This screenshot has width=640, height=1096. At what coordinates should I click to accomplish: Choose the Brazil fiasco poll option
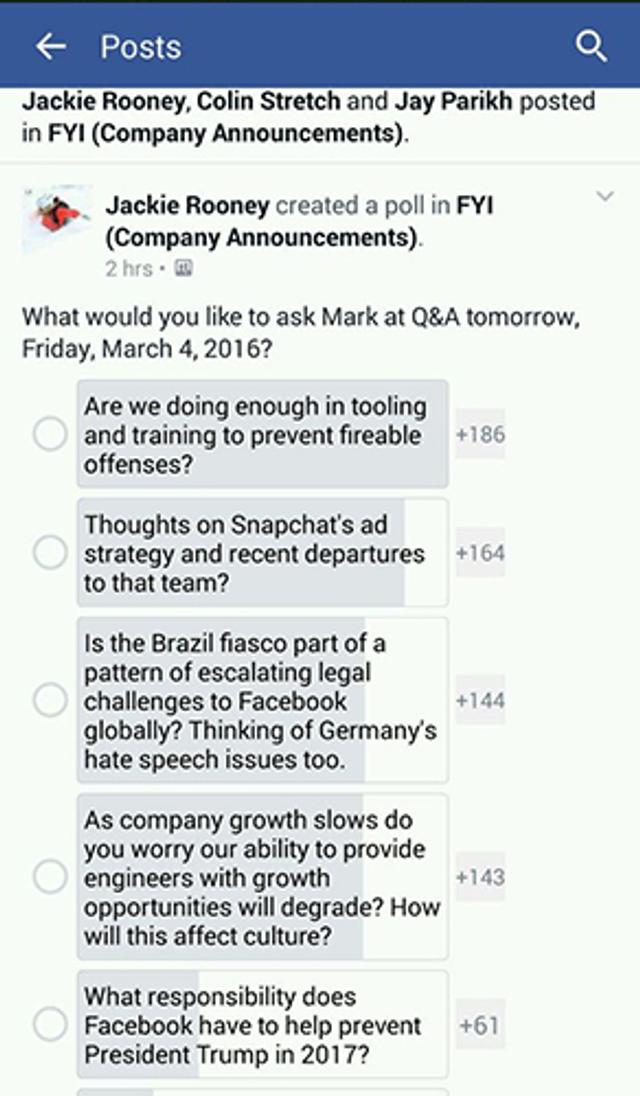pos(50,701)
